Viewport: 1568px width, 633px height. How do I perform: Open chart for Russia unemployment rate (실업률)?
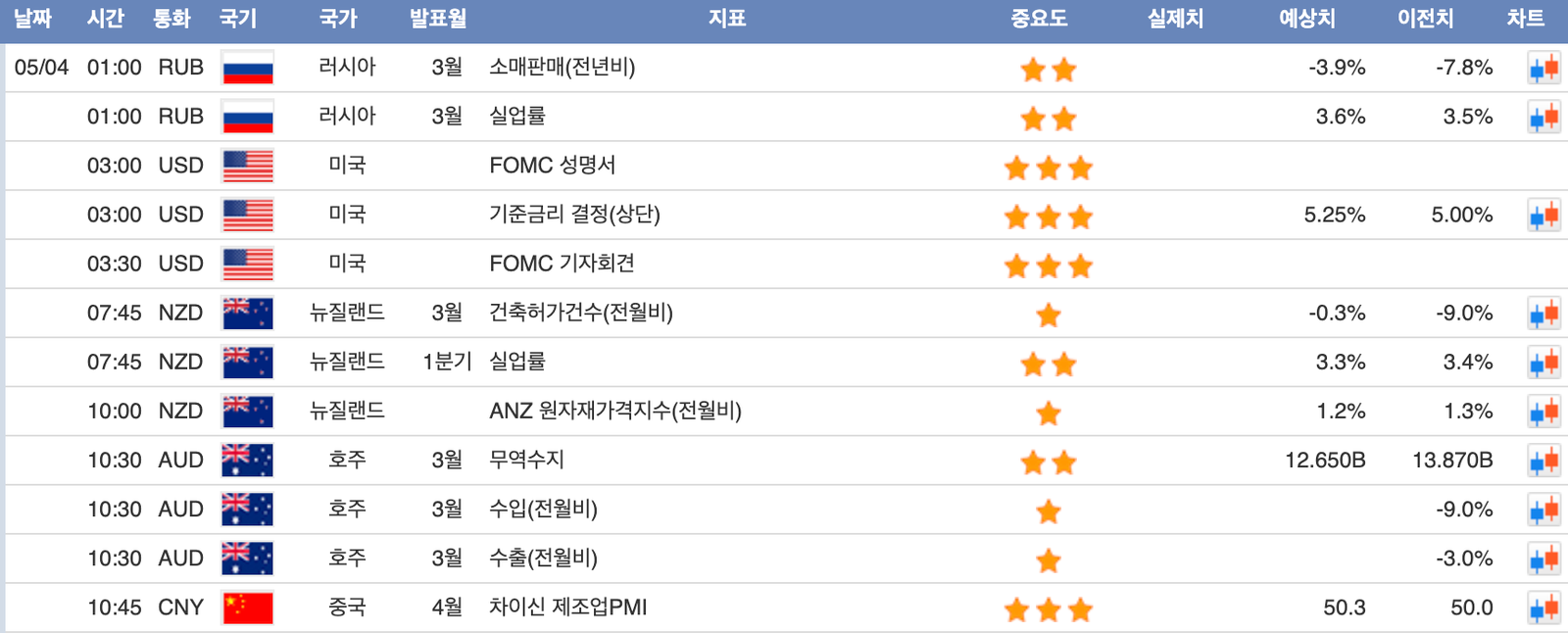pyautogui.click(x=1543, y=118)
